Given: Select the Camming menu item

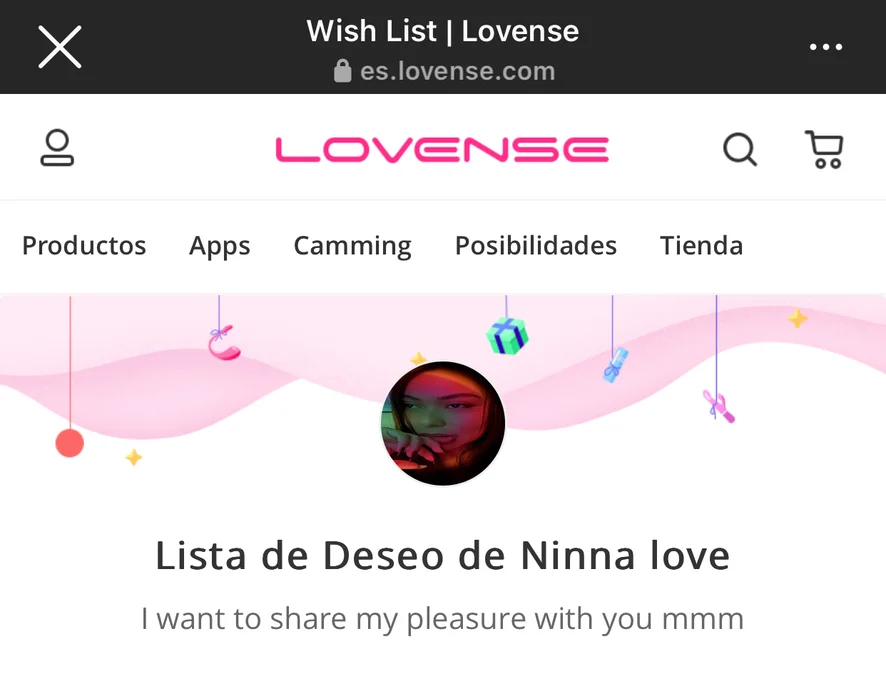Looking at the screenshot, I should 352,246.
